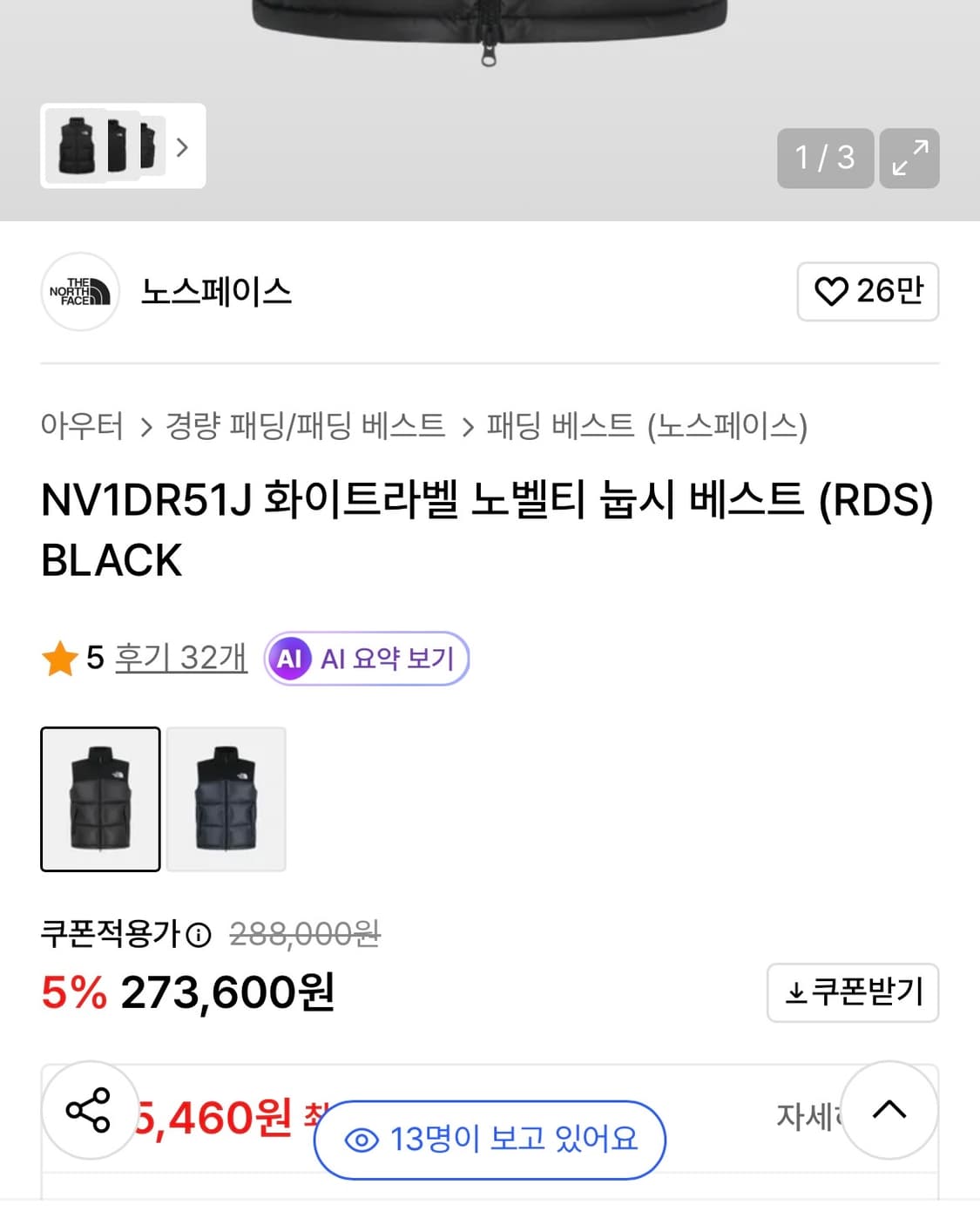Tap the 쿠폰받기 button
Image resolution: width=980 pixels, height=1225 pixels.
point(852,992)
